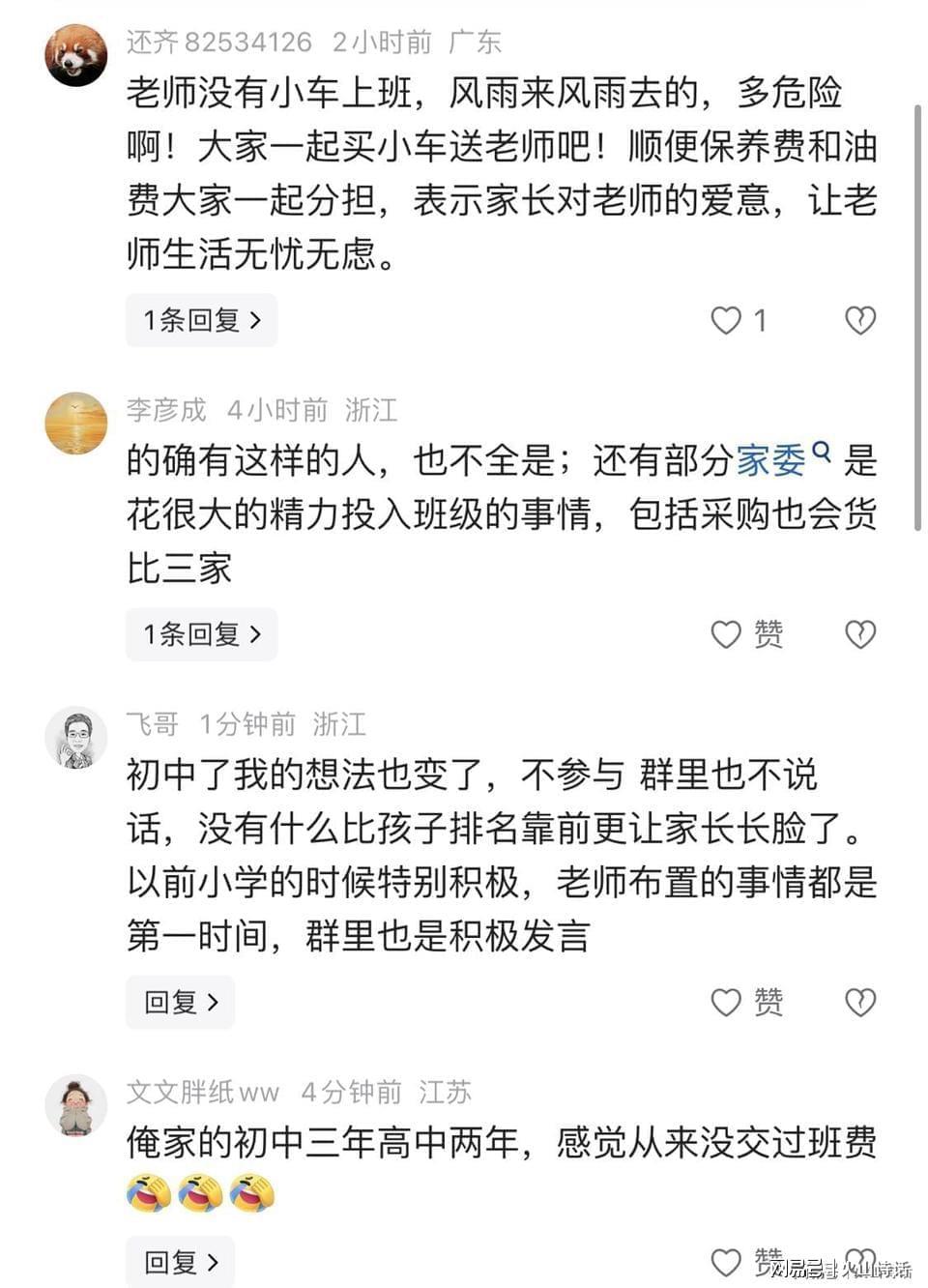The image size is (928, 1288).
Task: Dislike 还齐82534126's comment with the broken heart
Action: click(859, 320)
